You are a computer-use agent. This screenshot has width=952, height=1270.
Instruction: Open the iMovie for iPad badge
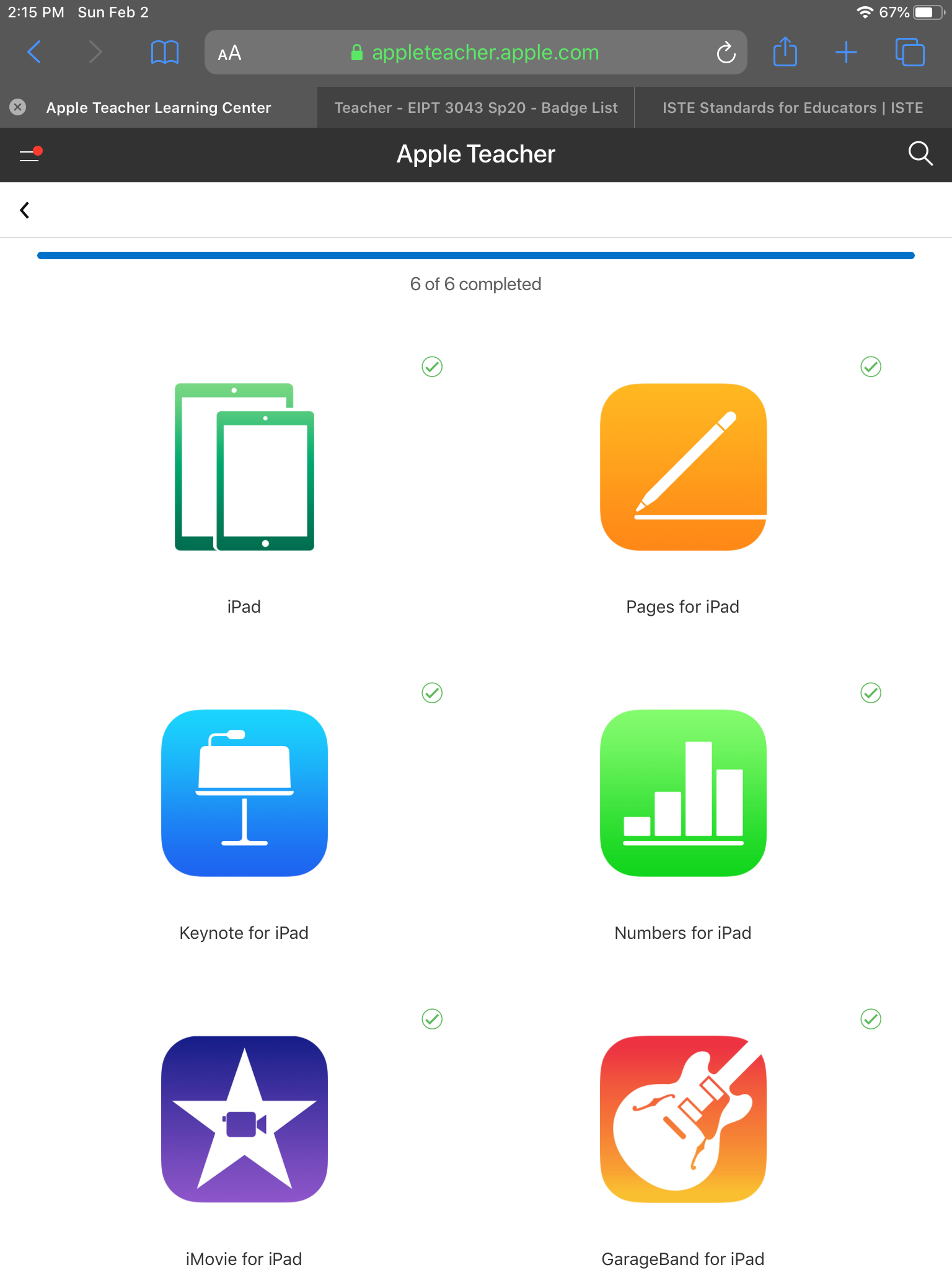tap(244, 1119)
